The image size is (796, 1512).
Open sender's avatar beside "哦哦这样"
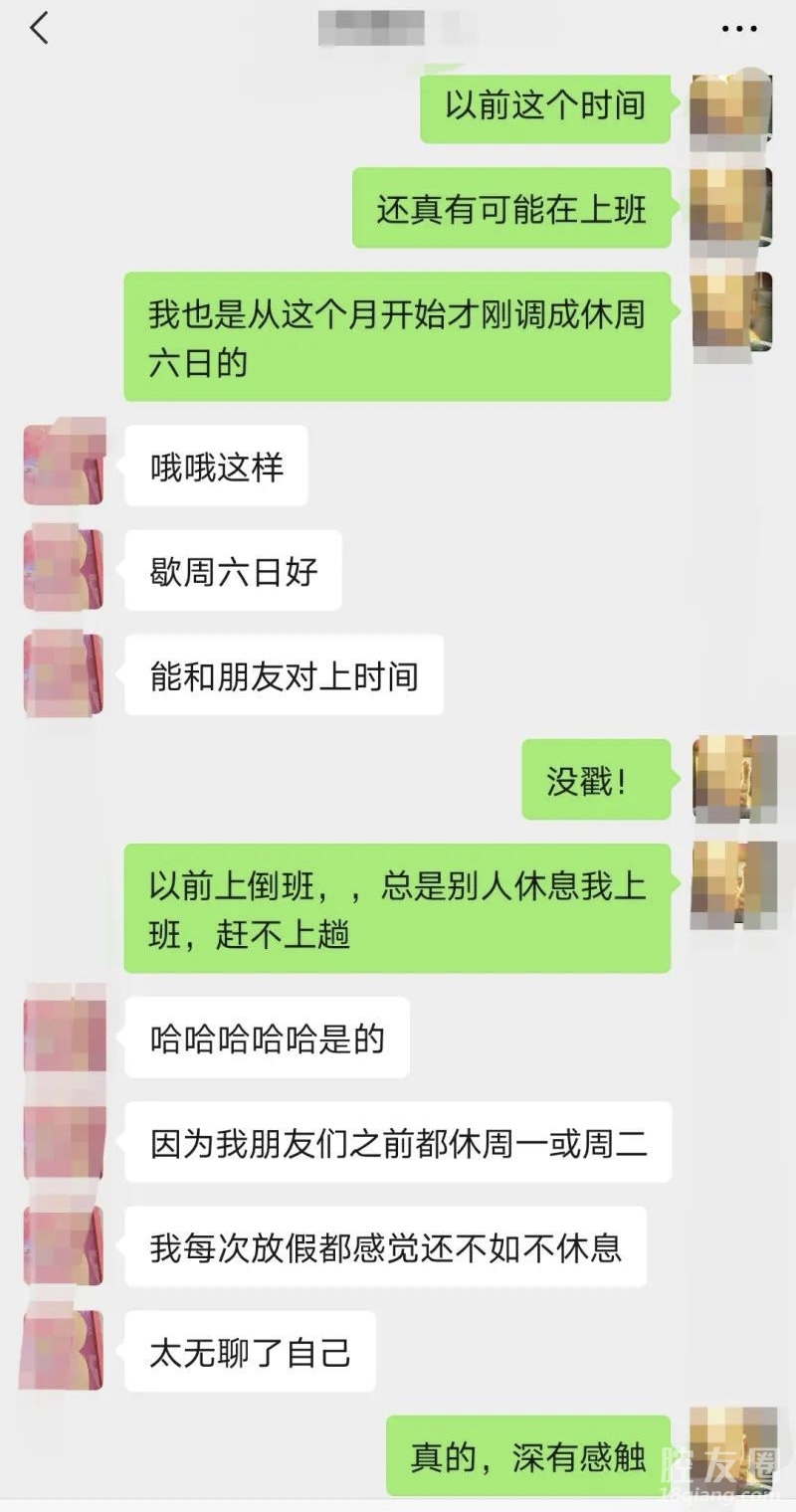tap(64, 462)
